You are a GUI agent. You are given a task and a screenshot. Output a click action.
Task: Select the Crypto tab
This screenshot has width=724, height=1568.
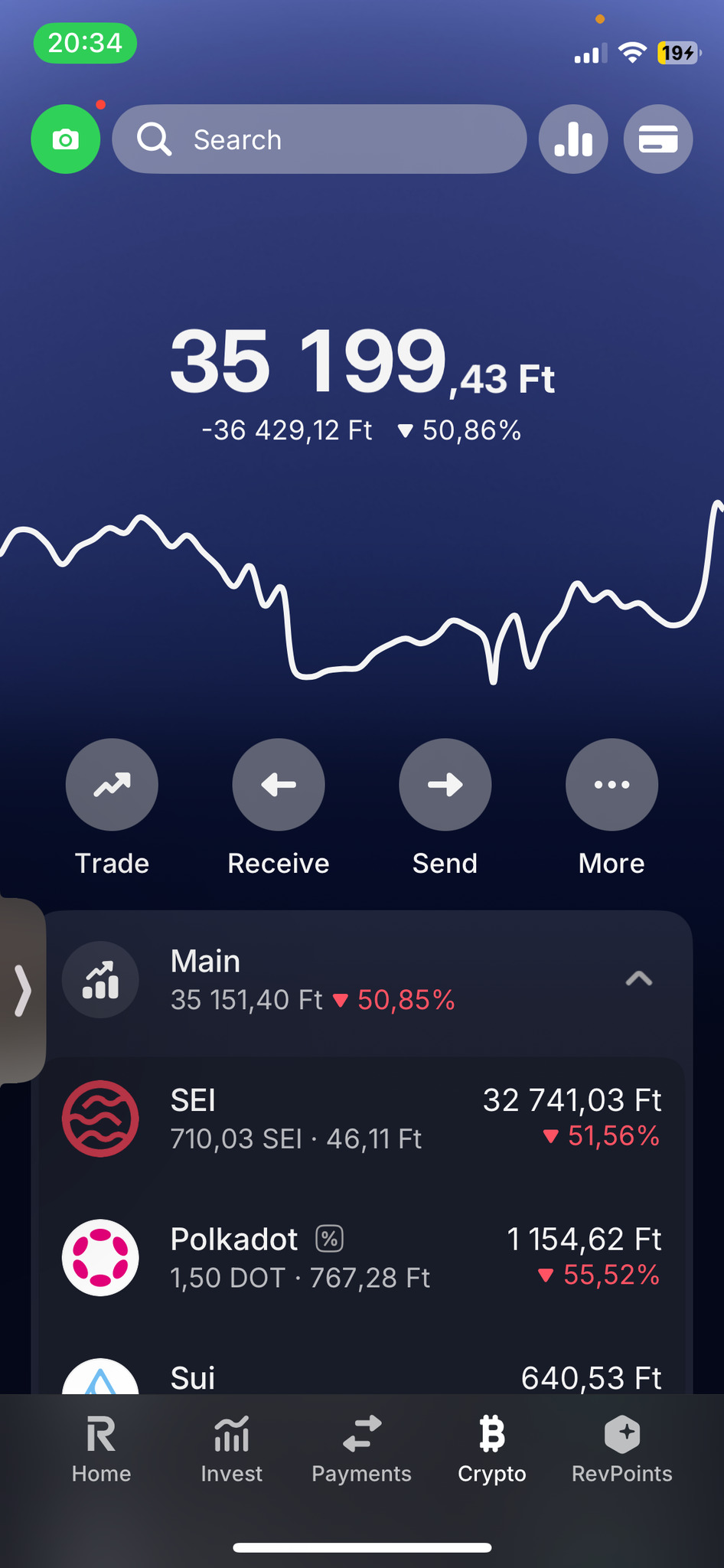[x=492, y=1450]
